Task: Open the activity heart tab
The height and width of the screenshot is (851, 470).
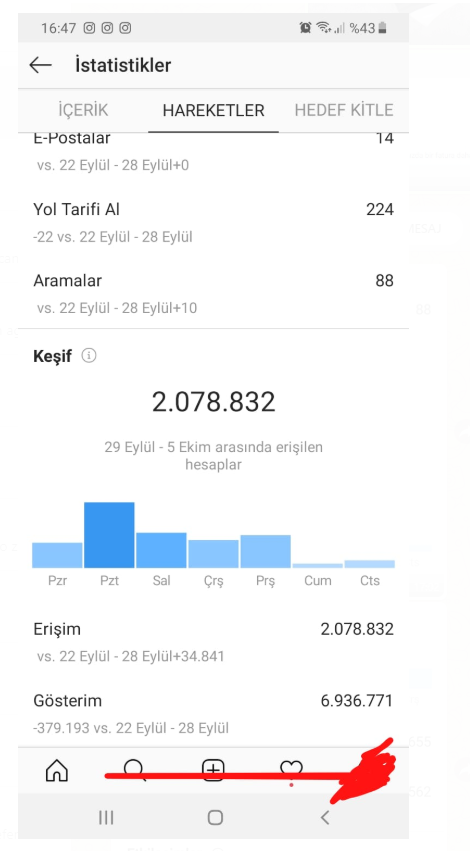Action: click(x=291, y=770)
